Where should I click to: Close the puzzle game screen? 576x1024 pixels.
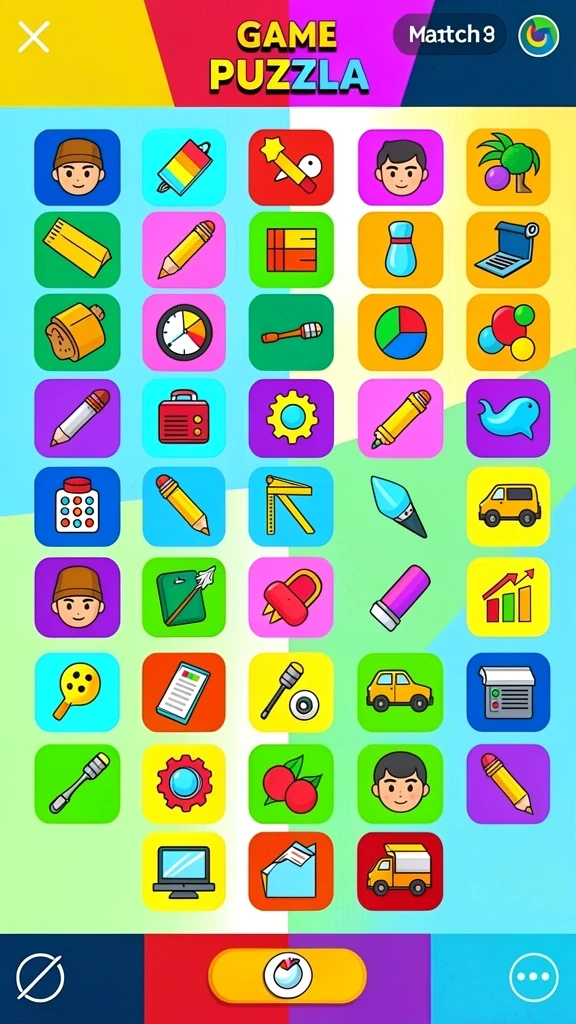click(x=33, y=37)
